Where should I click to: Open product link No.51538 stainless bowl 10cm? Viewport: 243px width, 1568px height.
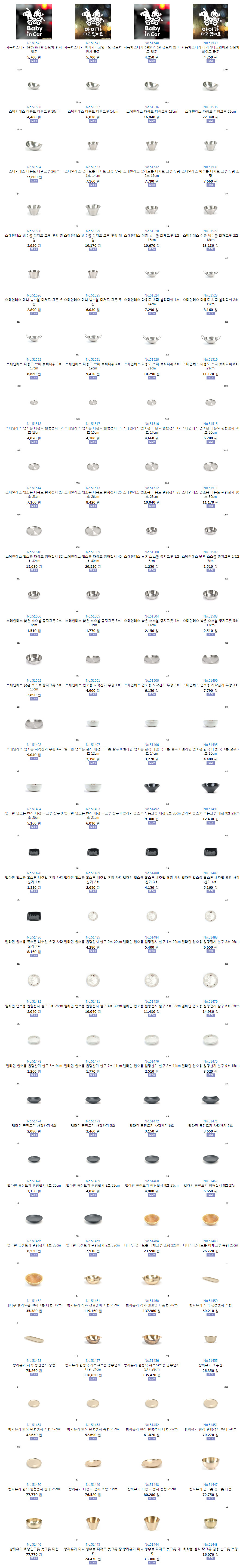pos(34,107)
